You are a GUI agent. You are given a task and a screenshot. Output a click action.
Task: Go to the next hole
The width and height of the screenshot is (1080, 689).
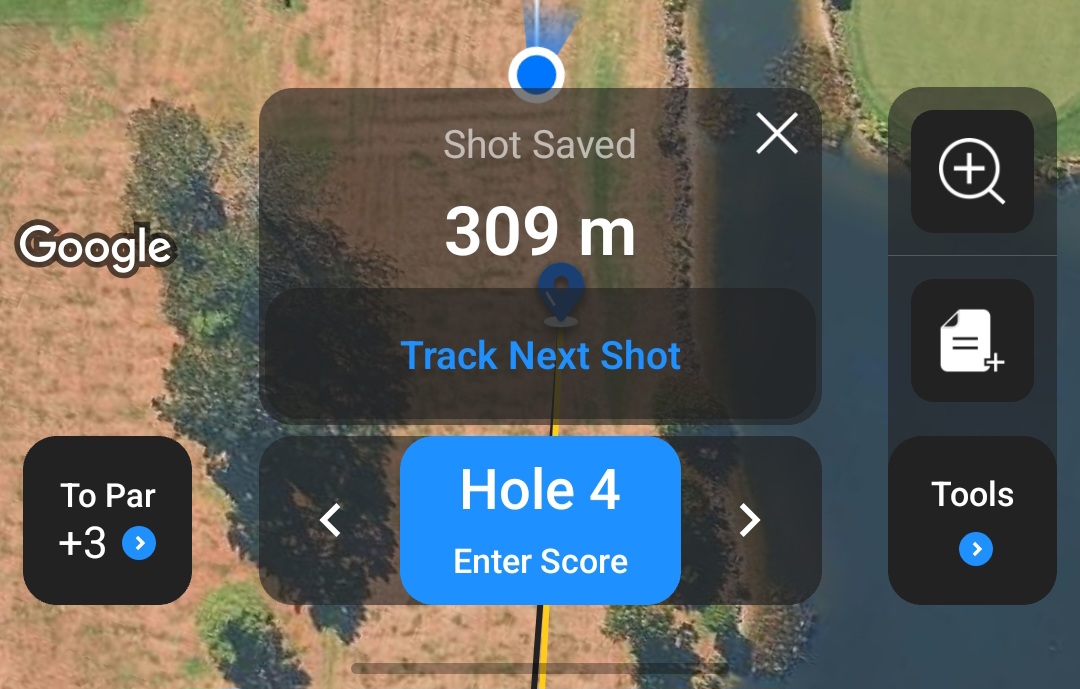[749, 520]
